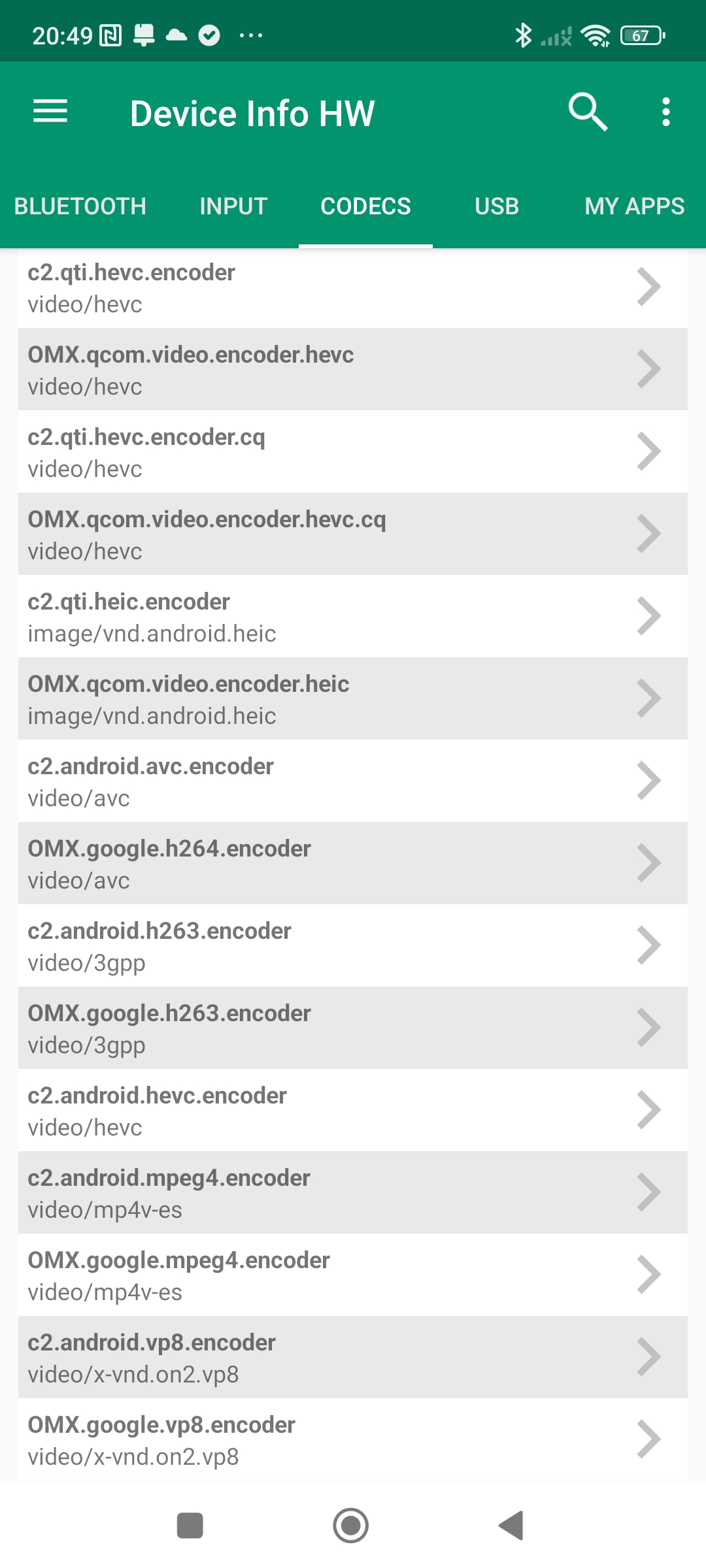Show OMX.google.vp8.encoder details
Image resolution: width=706 pixels, height=1568 pixels.
point(353,1440)
